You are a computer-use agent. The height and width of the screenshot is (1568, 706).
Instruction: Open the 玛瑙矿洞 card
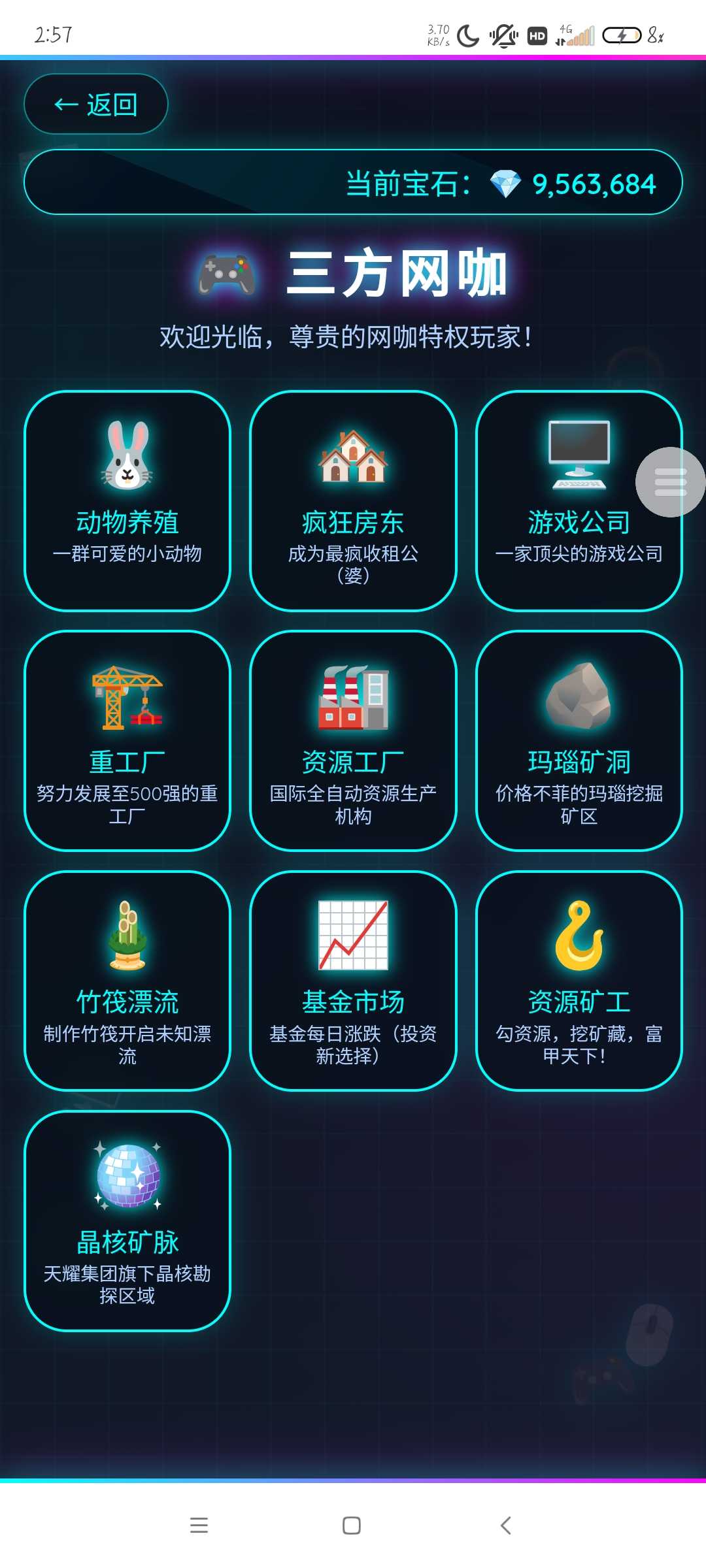[x=579, y=741]
